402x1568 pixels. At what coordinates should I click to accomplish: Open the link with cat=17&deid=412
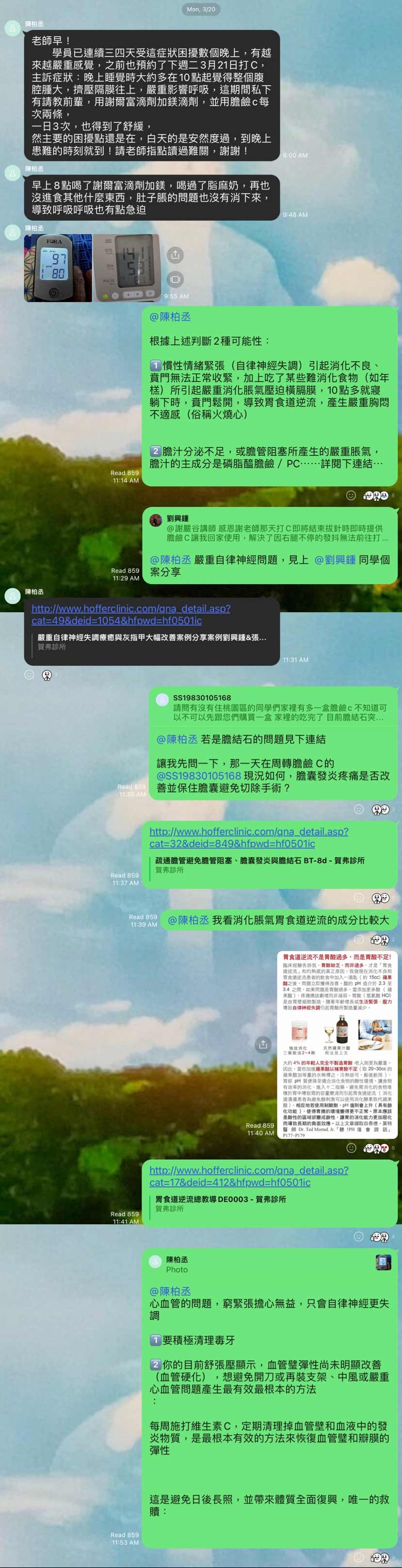click(x=248, y=1175)
